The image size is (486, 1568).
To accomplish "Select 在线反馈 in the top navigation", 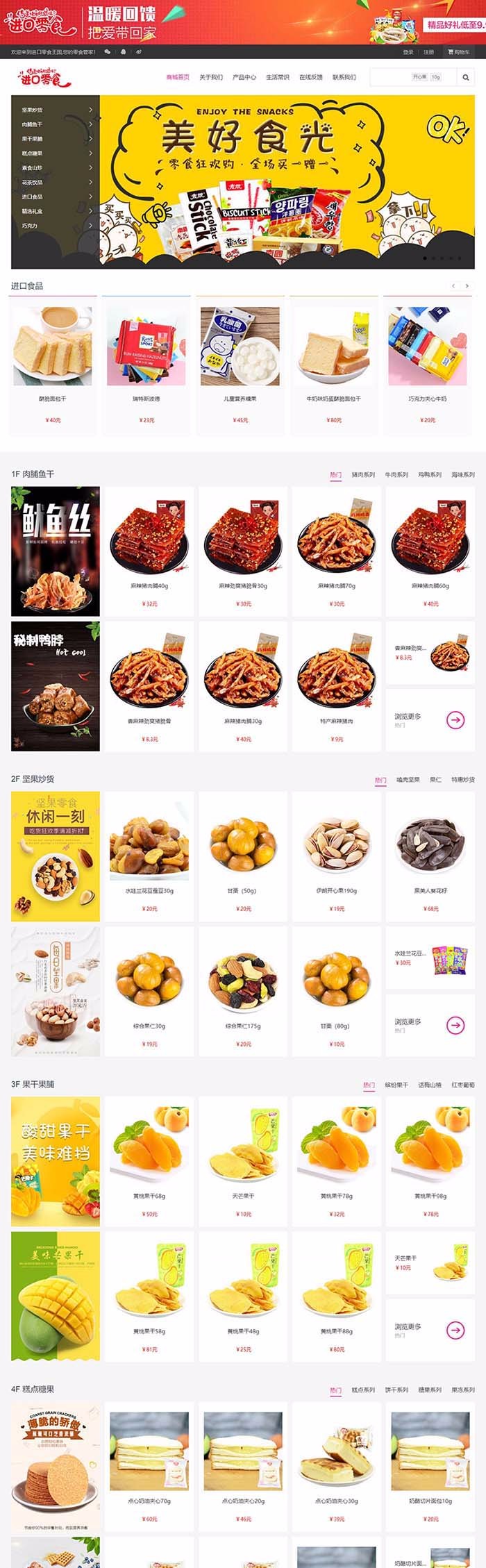I will [x=311, y=77].
